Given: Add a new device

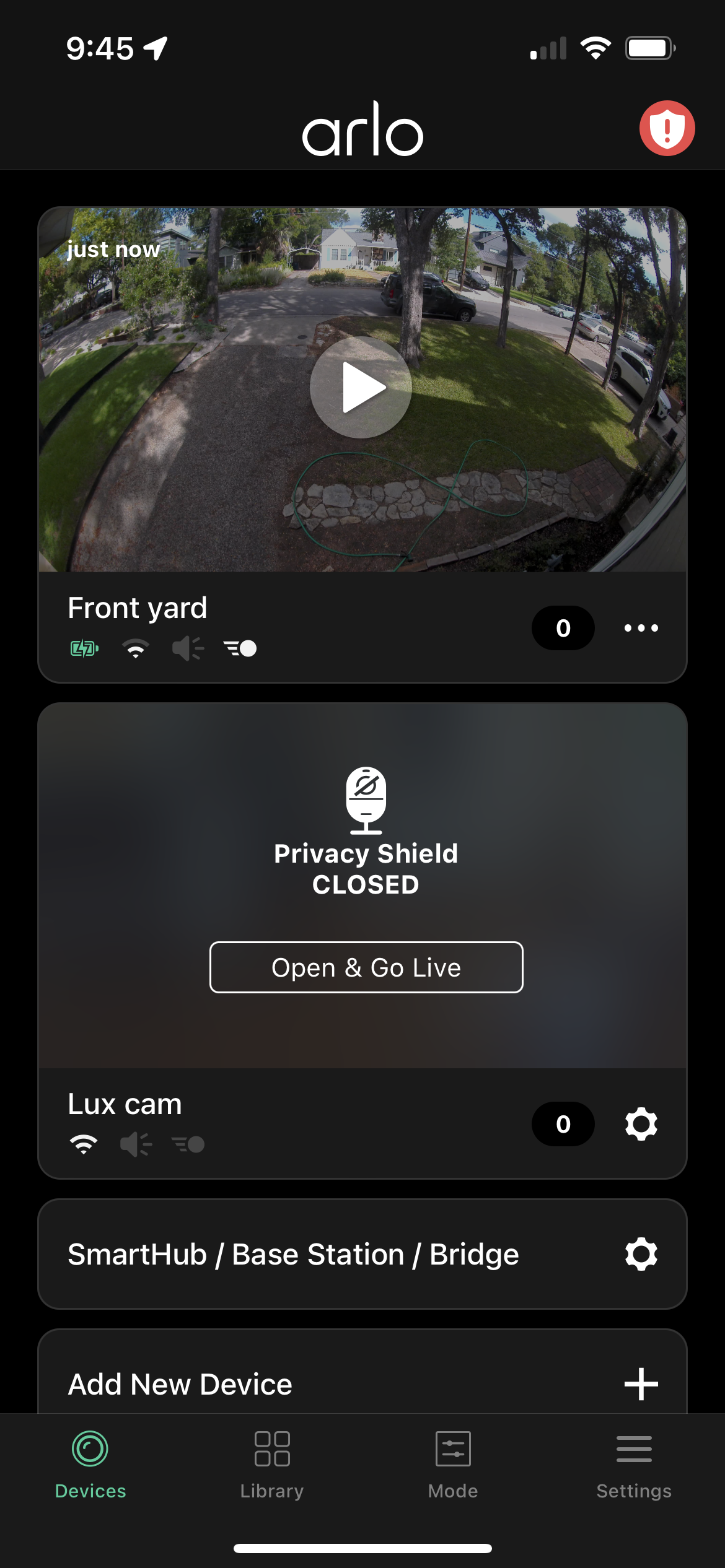Looking at the screenshot, I should click(x=641, y=1384).
